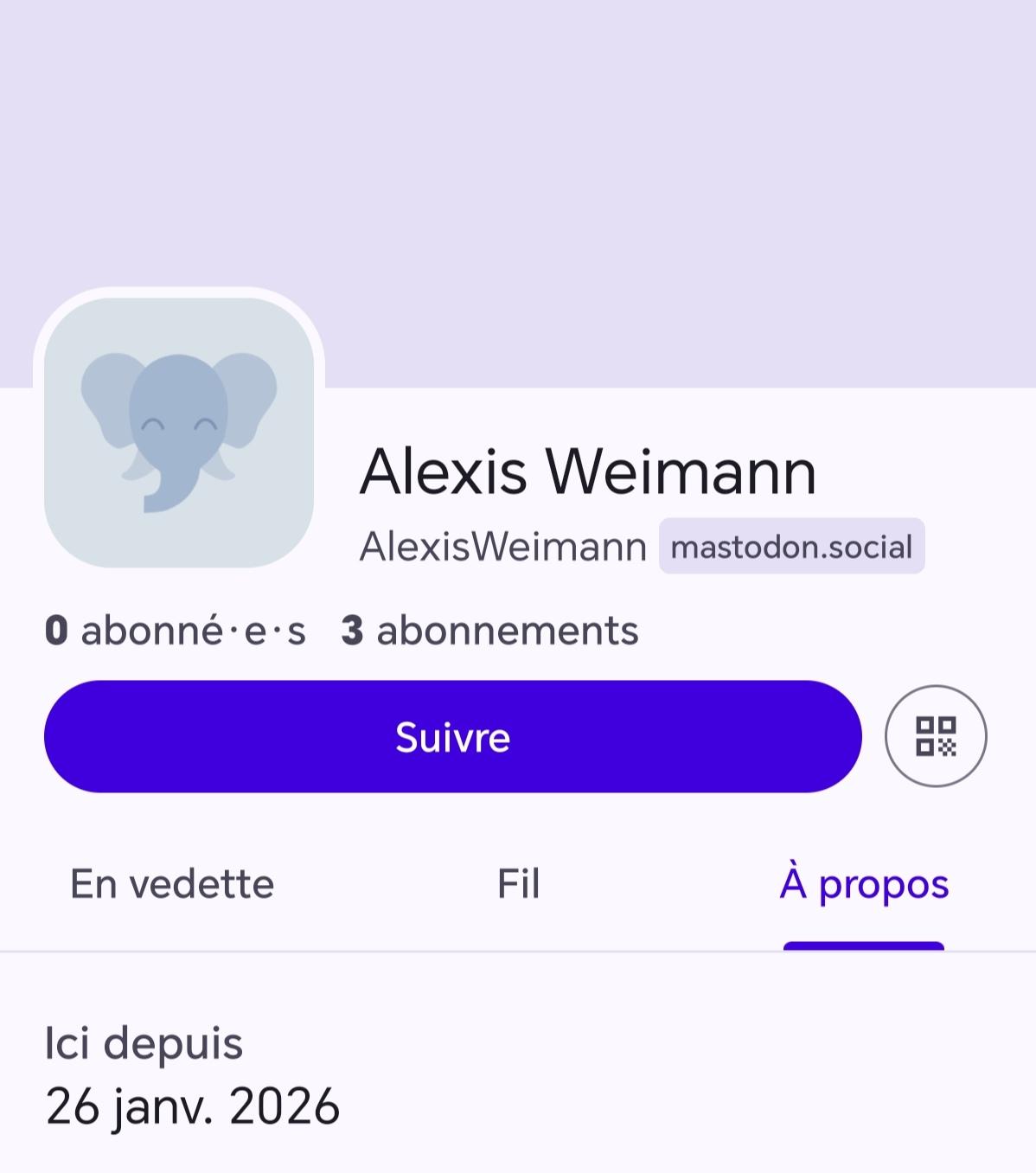This screenshot has width=1036, height=1173.
Task: View the 0 abonné·e·s list
Action: coord(176,631)
